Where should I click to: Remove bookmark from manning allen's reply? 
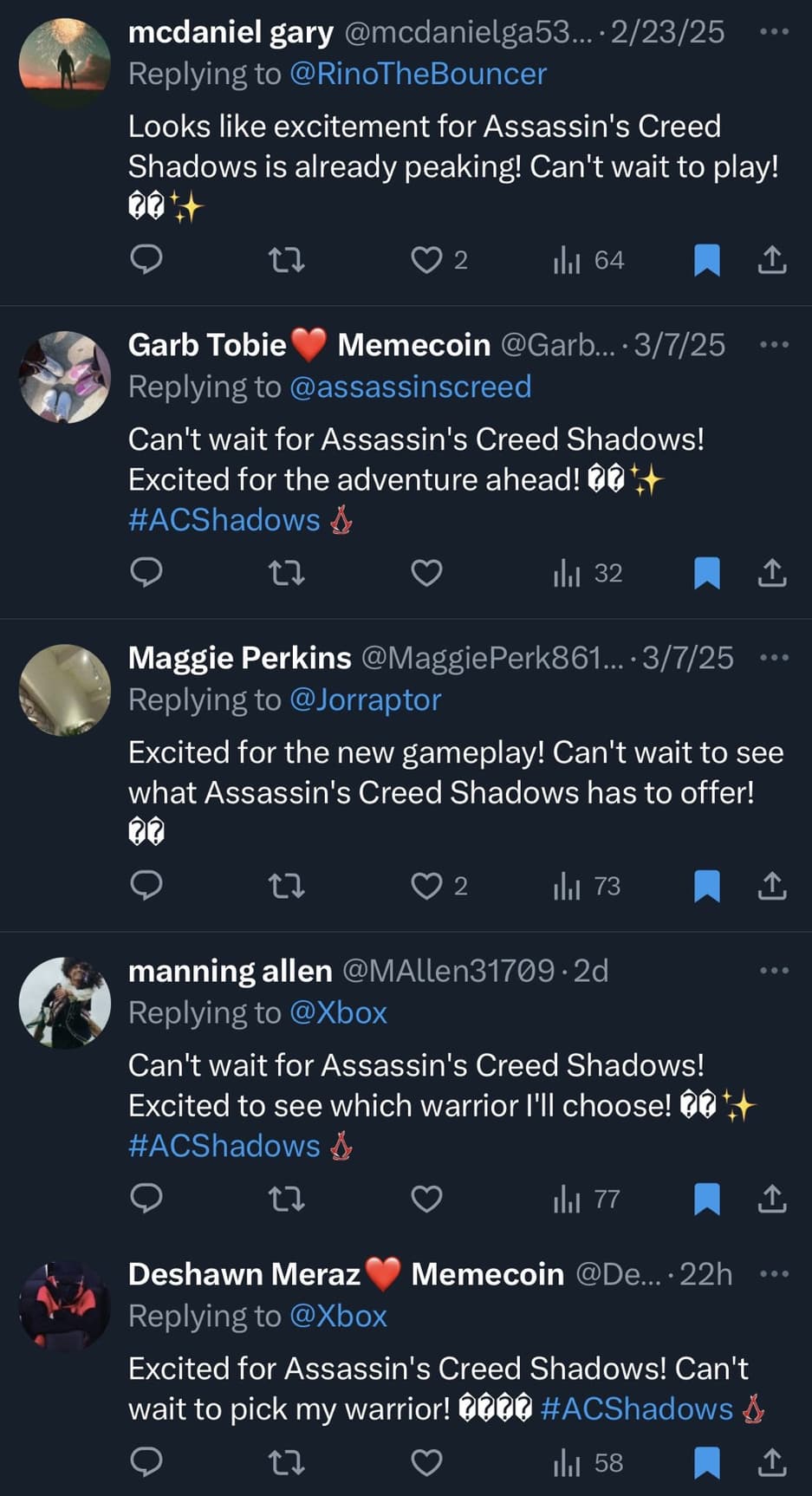(x=707, y=1199)
